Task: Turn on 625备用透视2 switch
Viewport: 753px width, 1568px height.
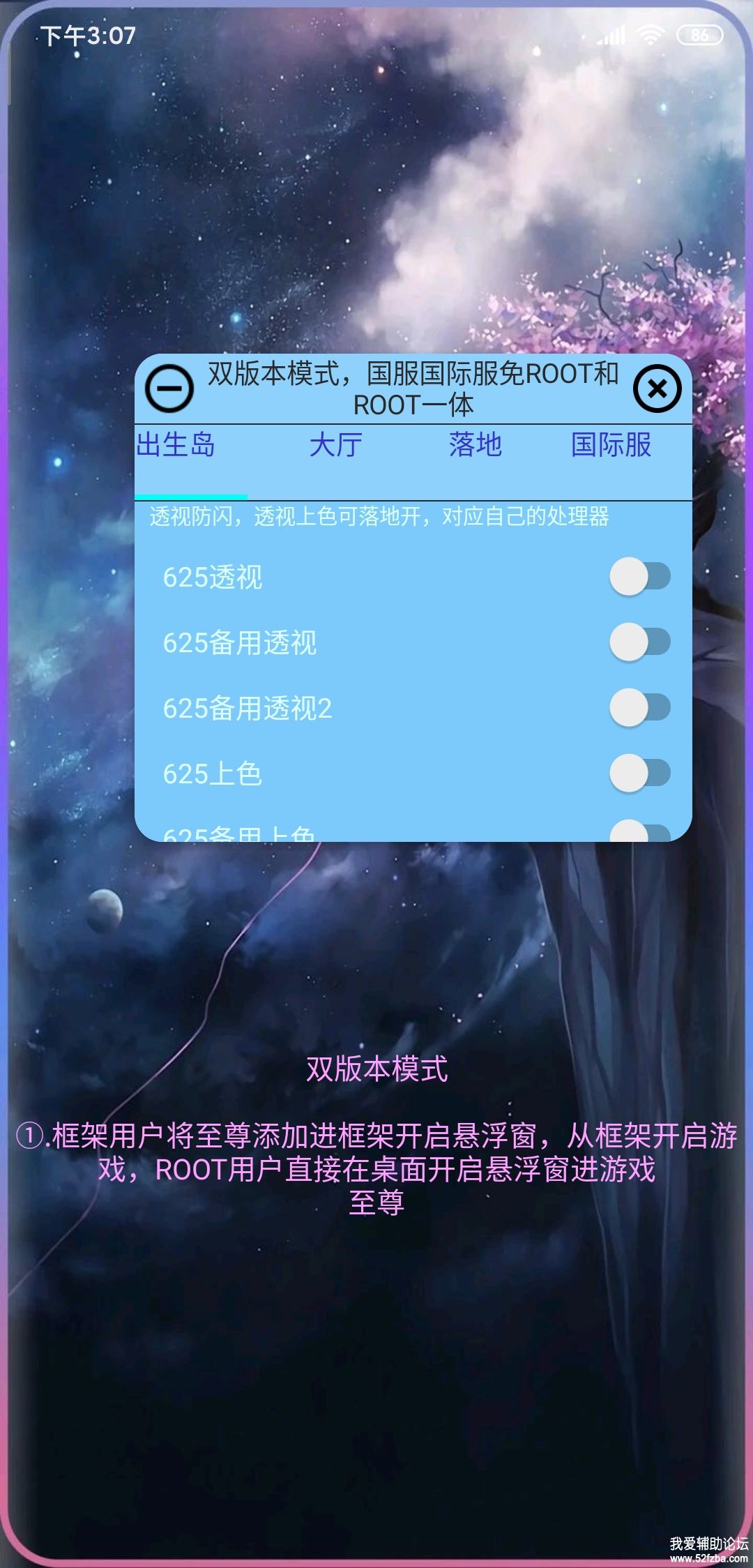Action: 640,707
